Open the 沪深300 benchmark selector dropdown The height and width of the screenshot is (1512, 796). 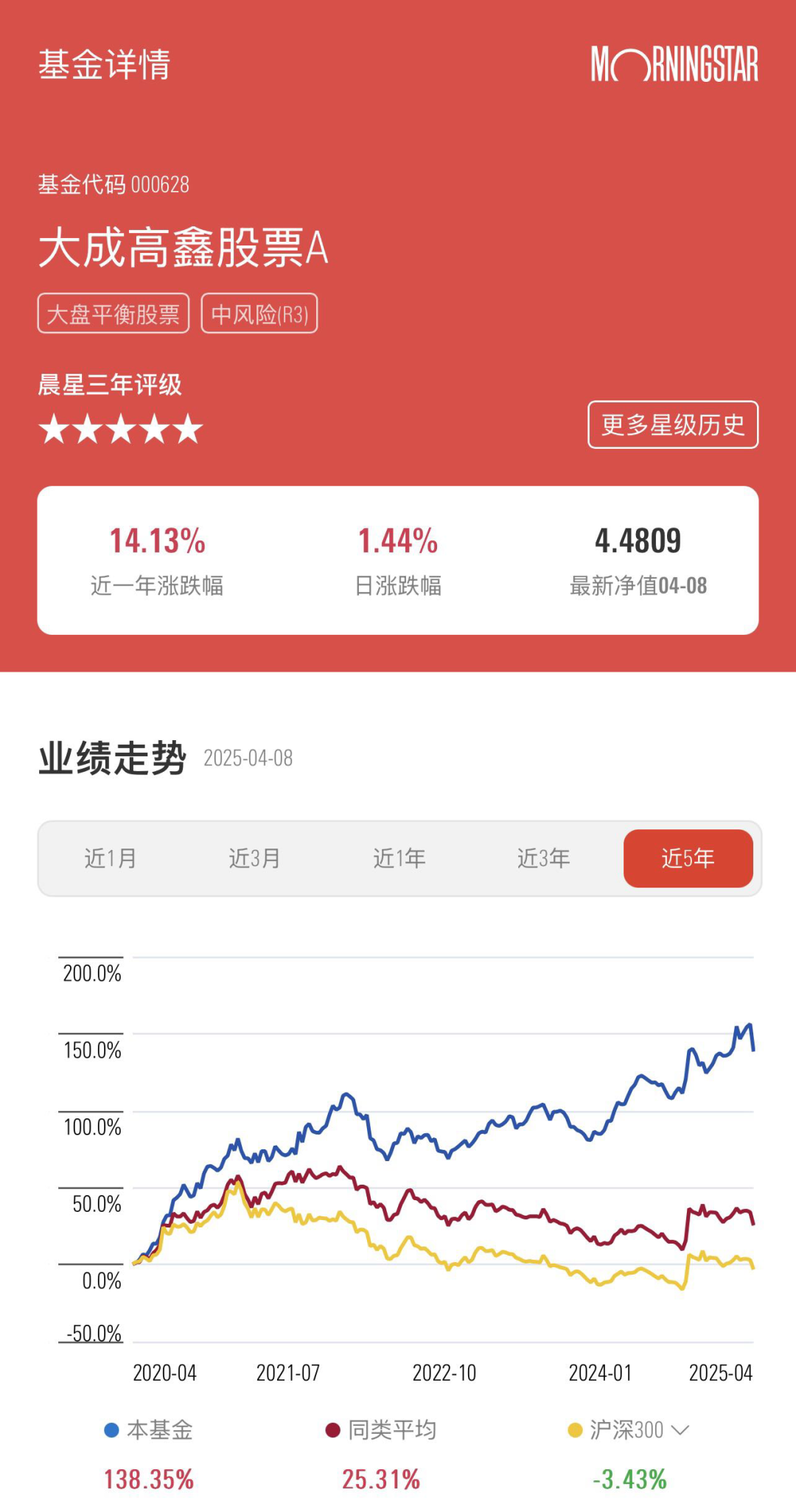[680, 1427]
